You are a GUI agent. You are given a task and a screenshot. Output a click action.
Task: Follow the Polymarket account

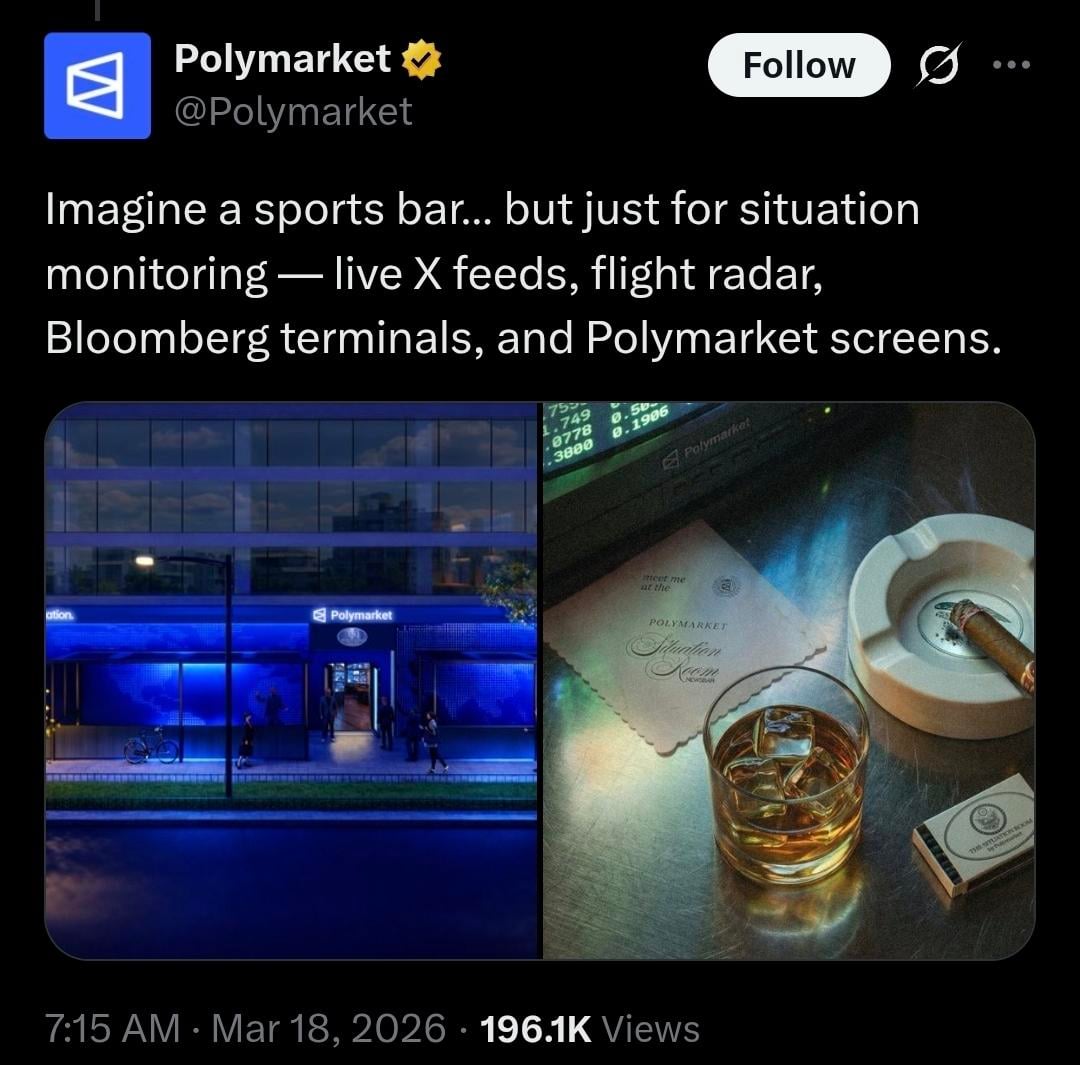point(798,65)
